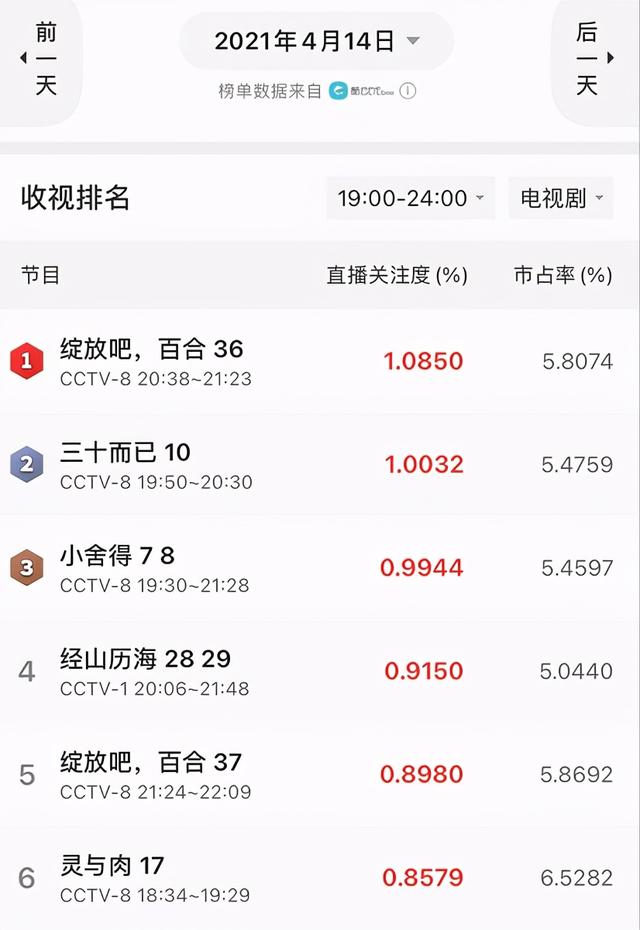Expand the 19:00-24:00 time range dropdown
The image size is (640, 930).
coord(411,198)
